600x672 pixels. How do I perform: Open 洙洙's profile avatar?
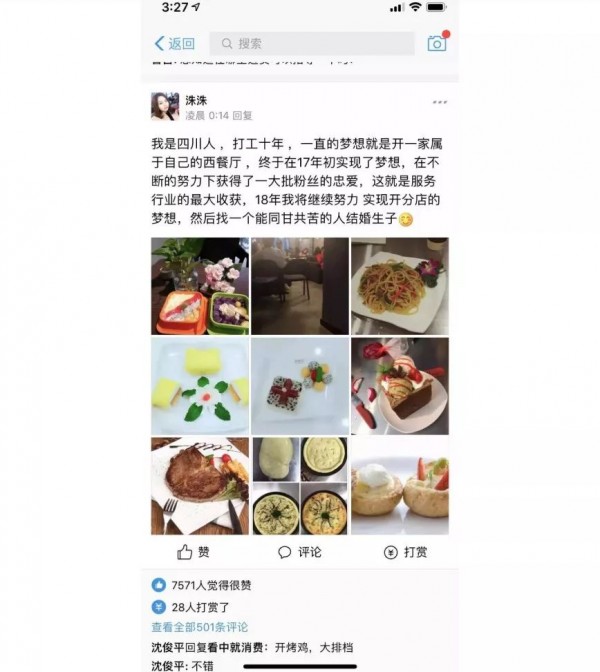tap(165, 106)
